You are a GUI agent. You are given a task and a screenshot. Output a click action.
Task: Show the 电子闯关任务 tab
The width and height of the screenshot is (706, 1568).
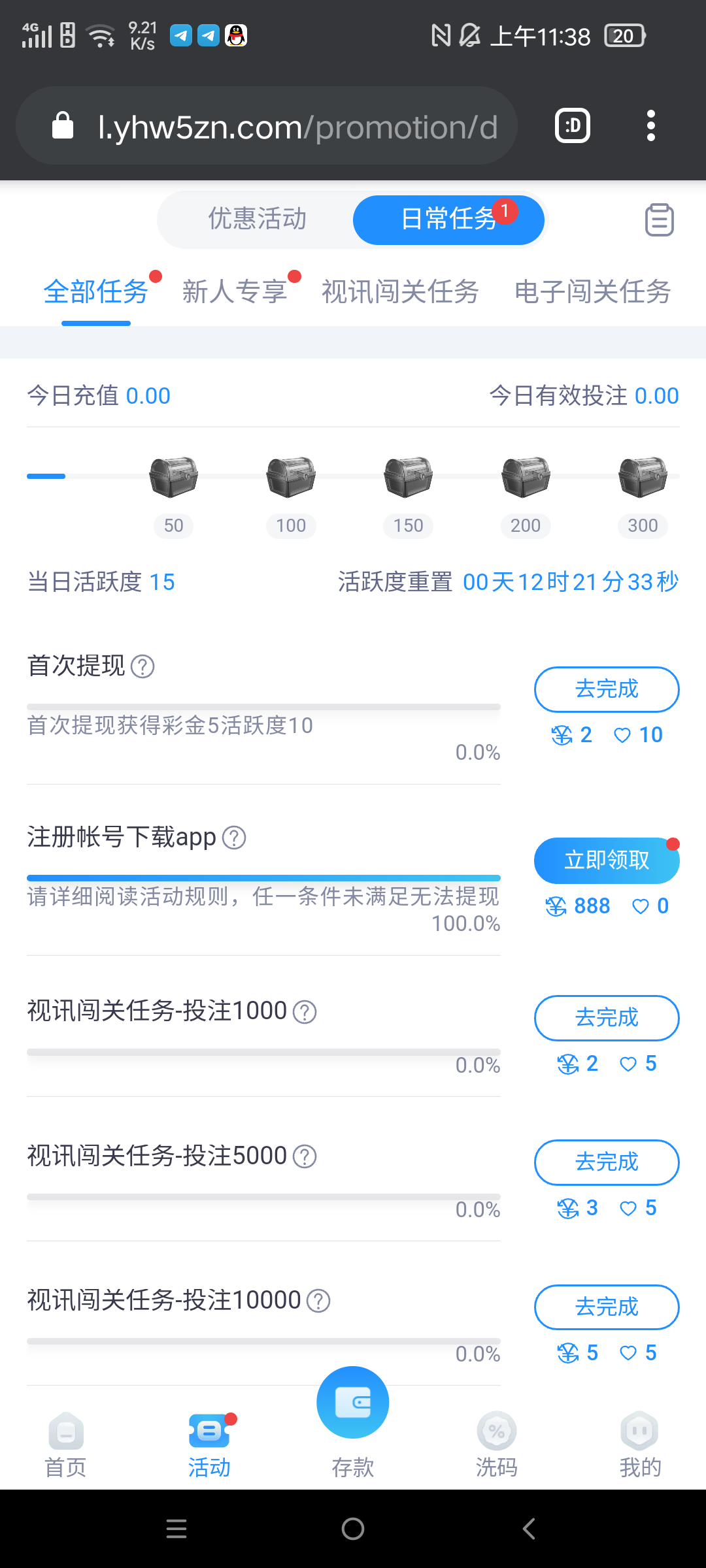coord(592,291)
